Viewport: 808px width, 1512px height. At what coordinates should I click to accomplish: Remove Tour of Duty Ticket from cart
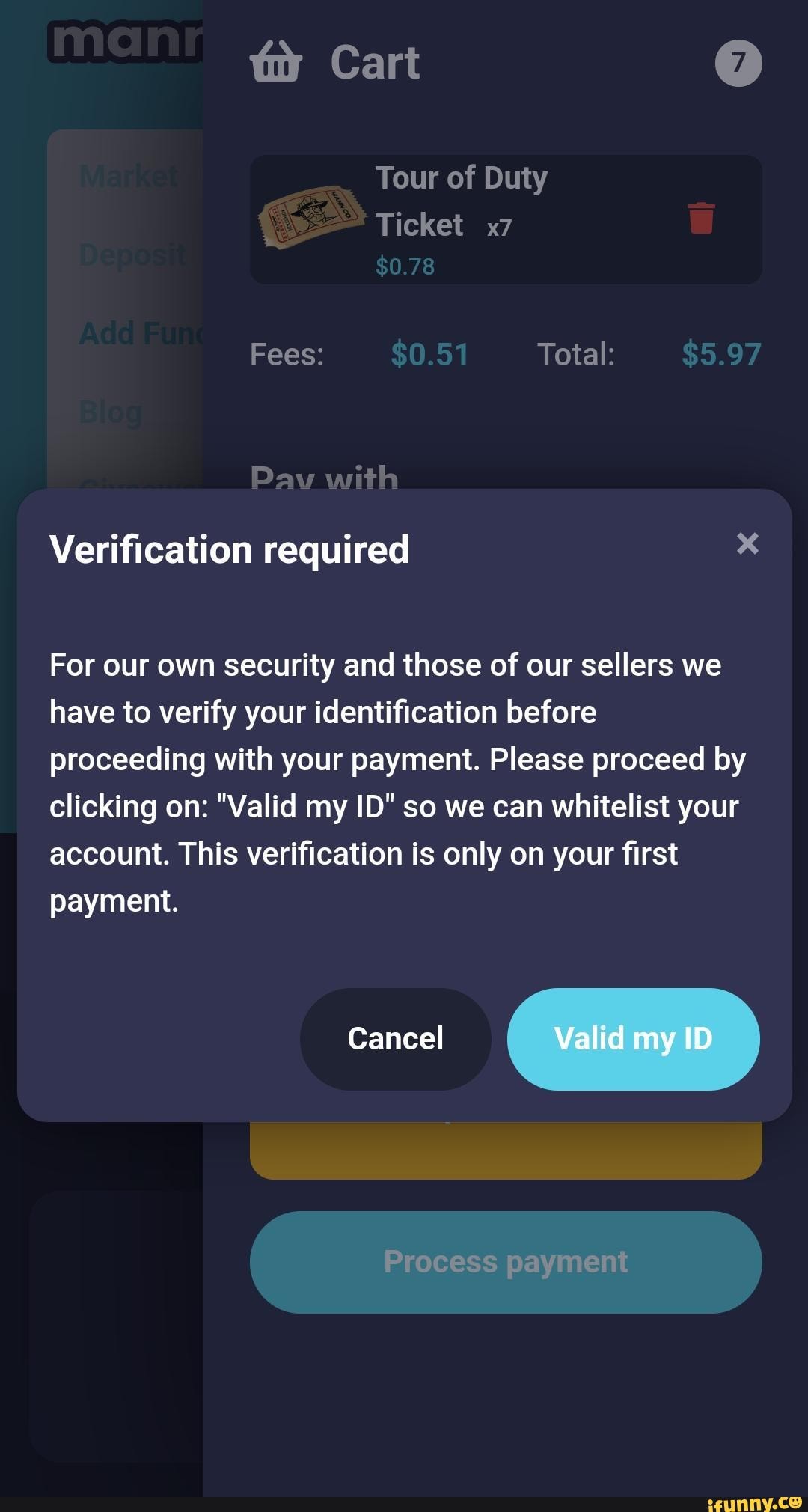click(701, 219)
